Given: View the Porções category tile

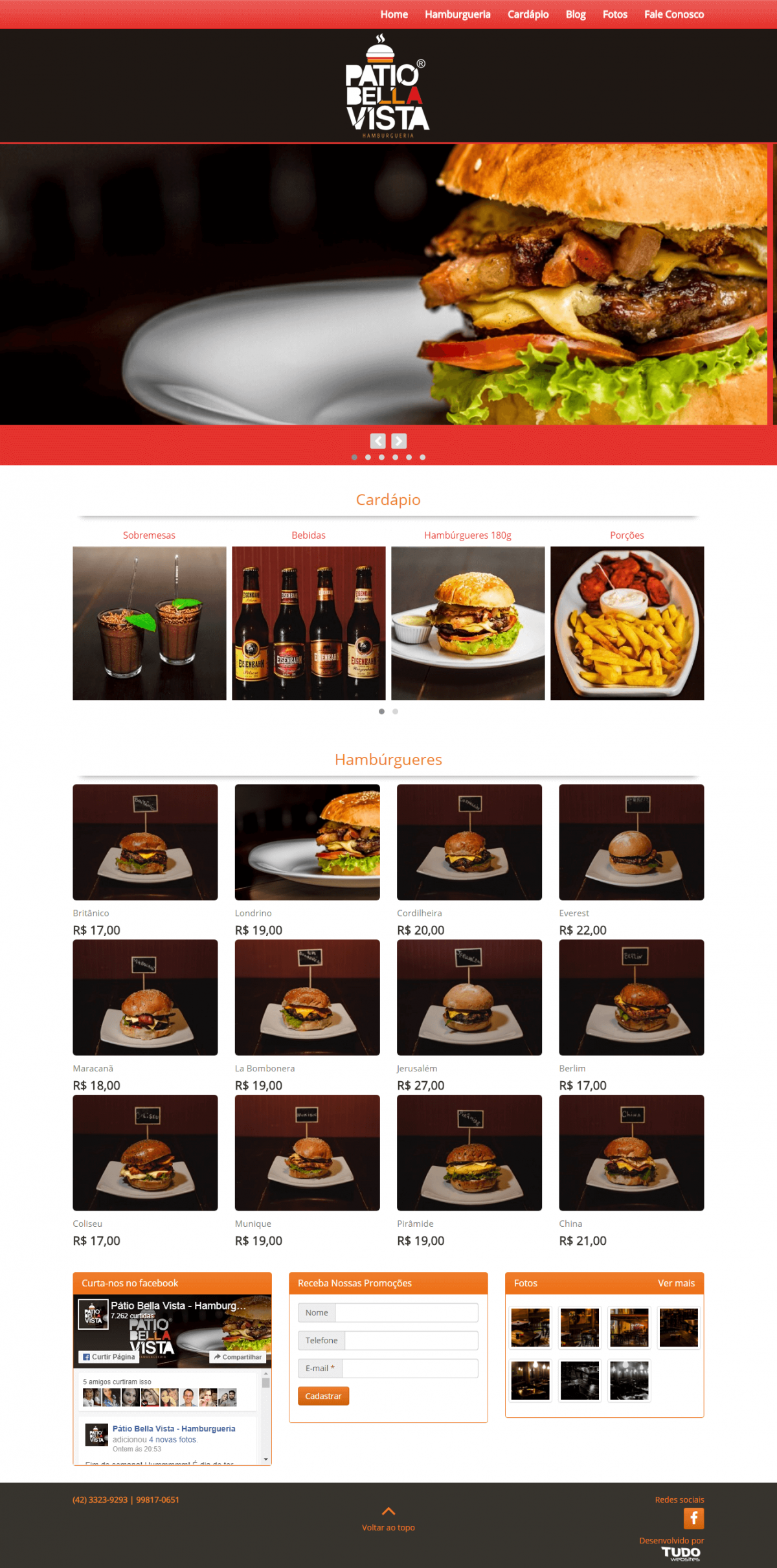Looking at the screenshot, I should 627,623.
